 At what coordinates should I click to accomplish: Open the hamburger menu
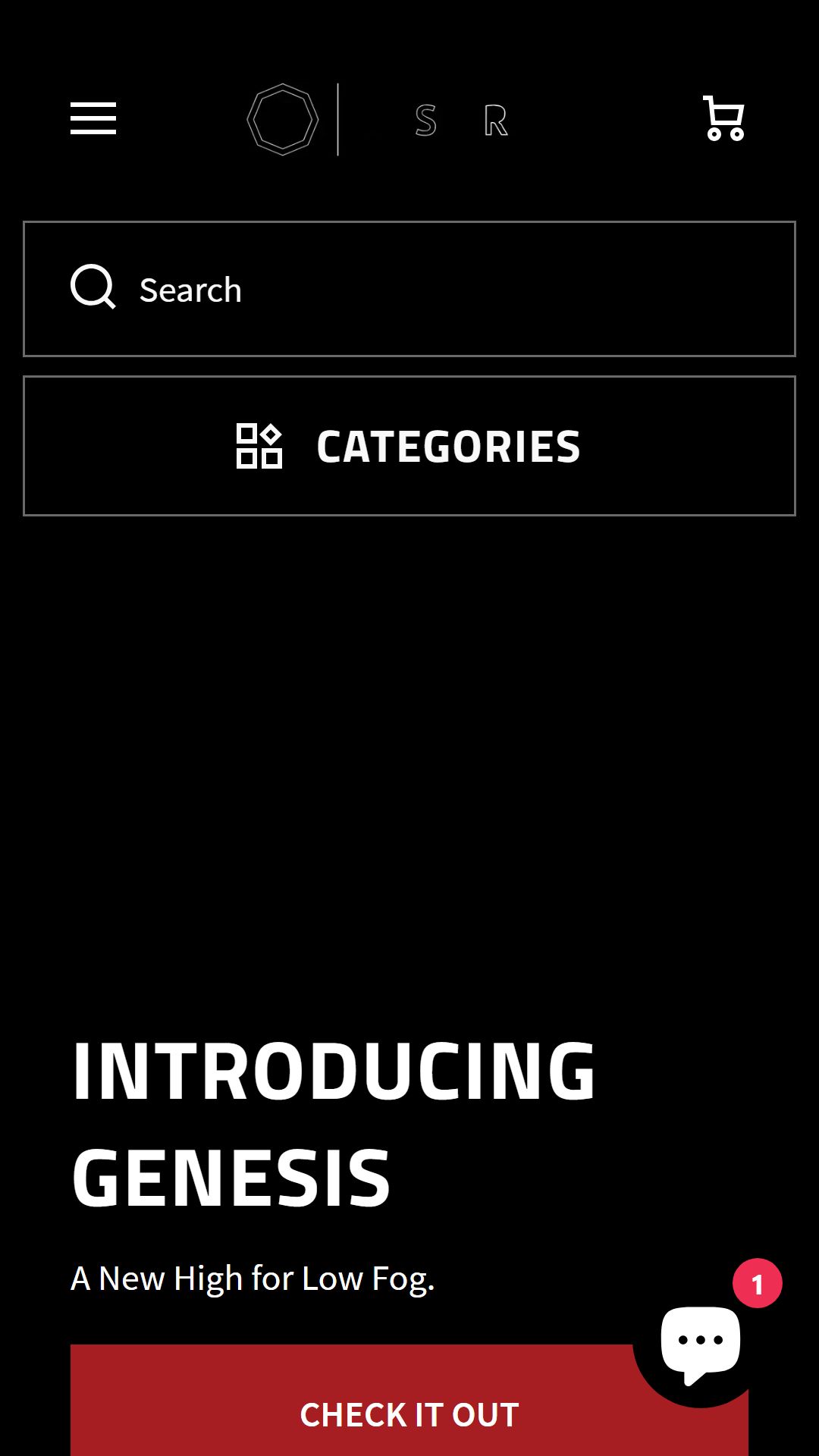tap(93, 118)
